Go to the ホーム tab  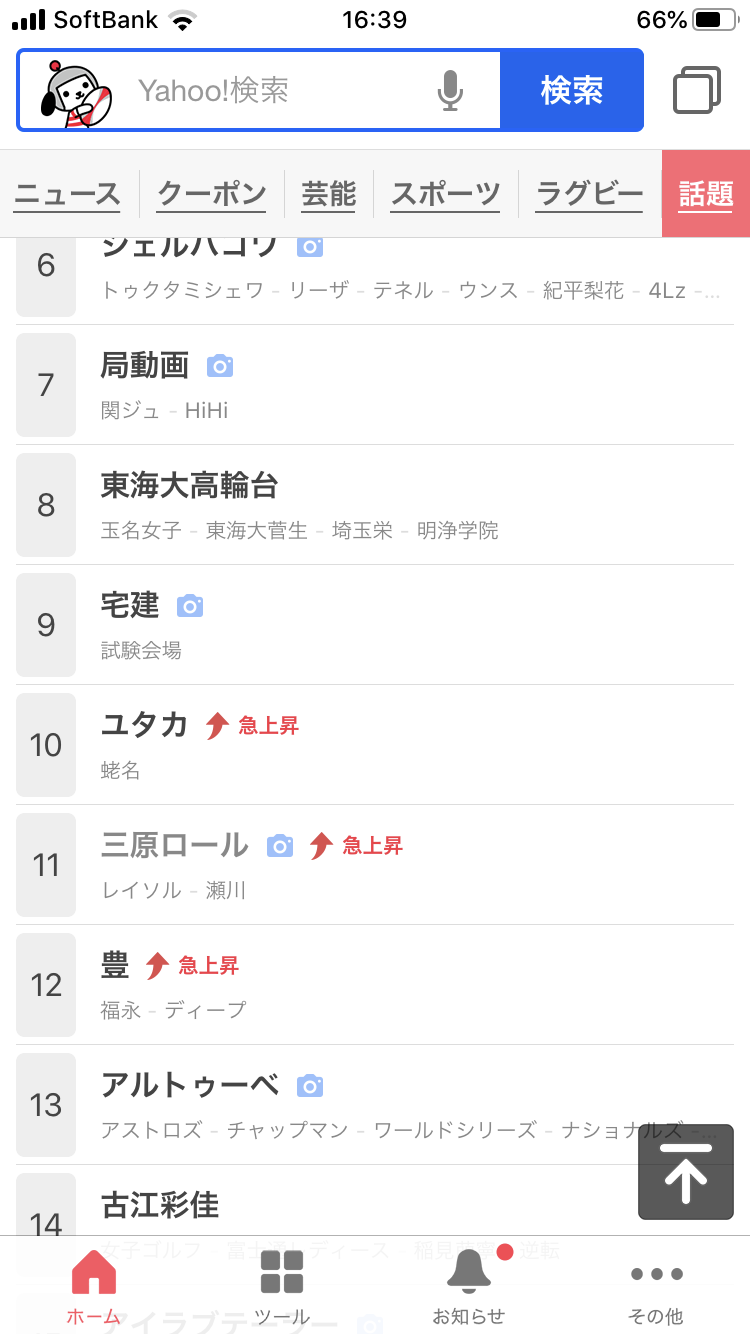[93, 1287]
